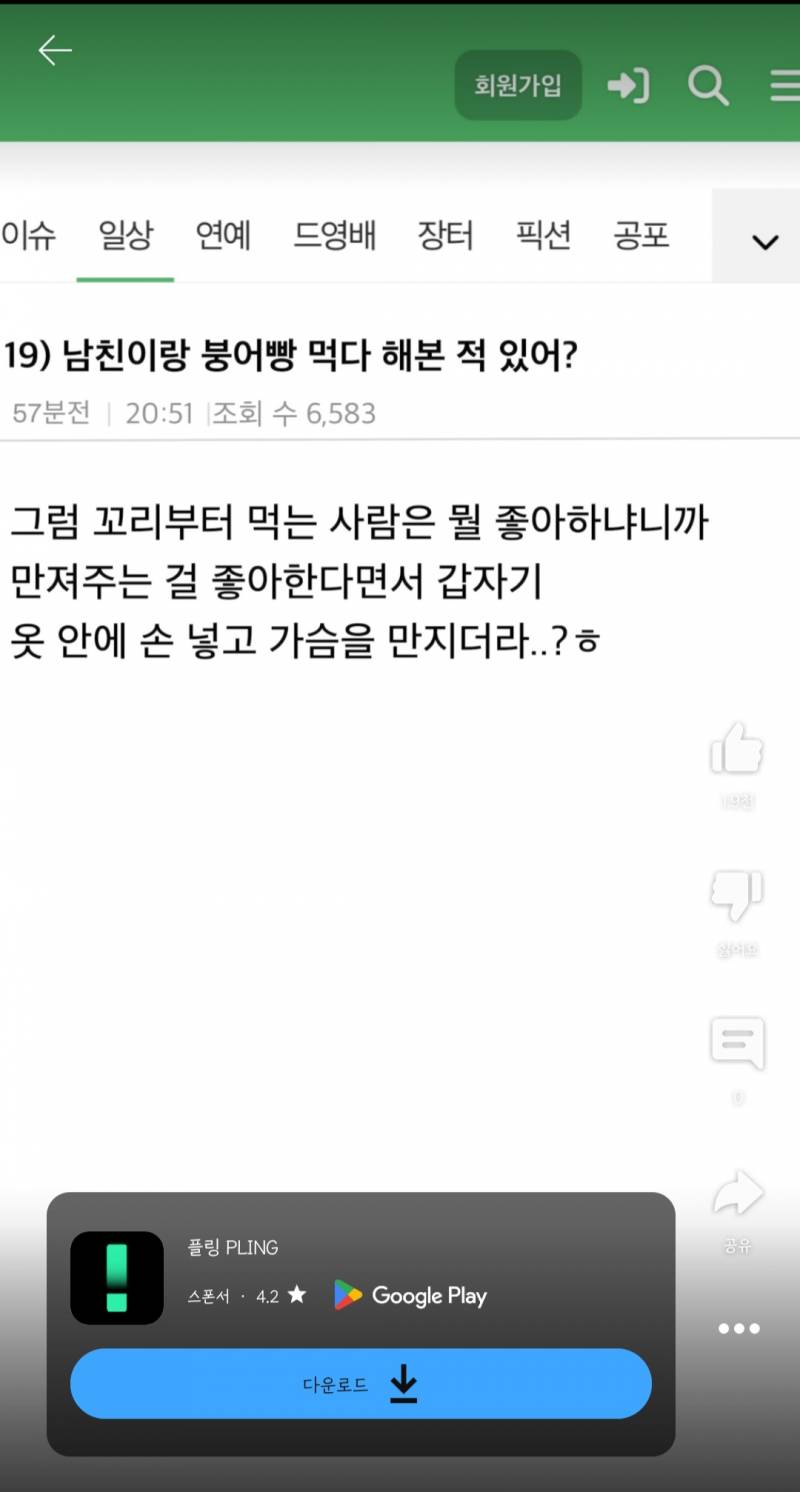This screenshot has width=800, height=1492.
Task: Tap the back arrow at top left
Action: (55, 50)
